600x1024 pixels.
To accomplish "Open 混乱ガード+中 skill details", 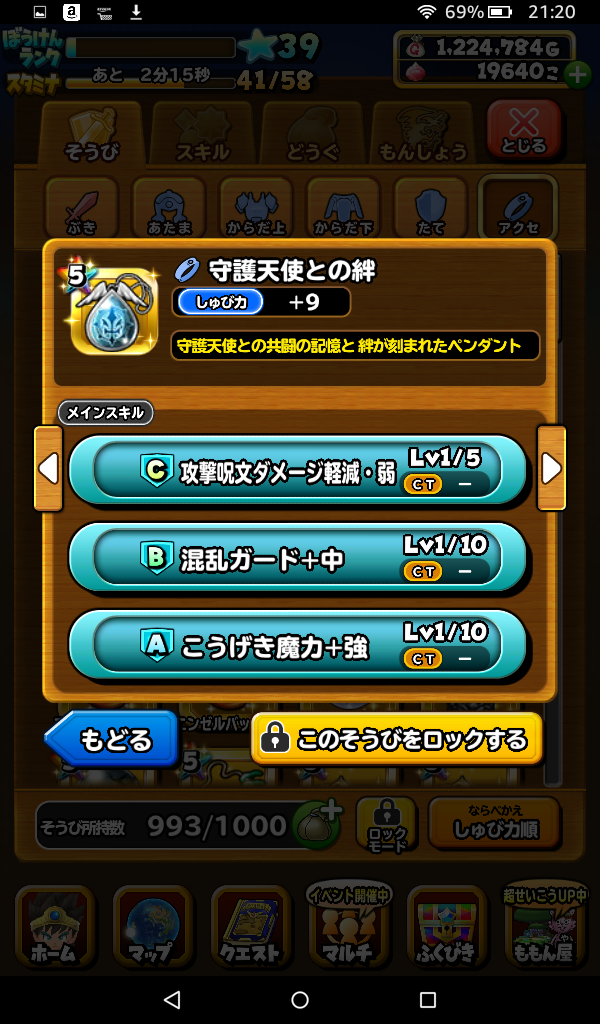I will click(x=297, y=558).
